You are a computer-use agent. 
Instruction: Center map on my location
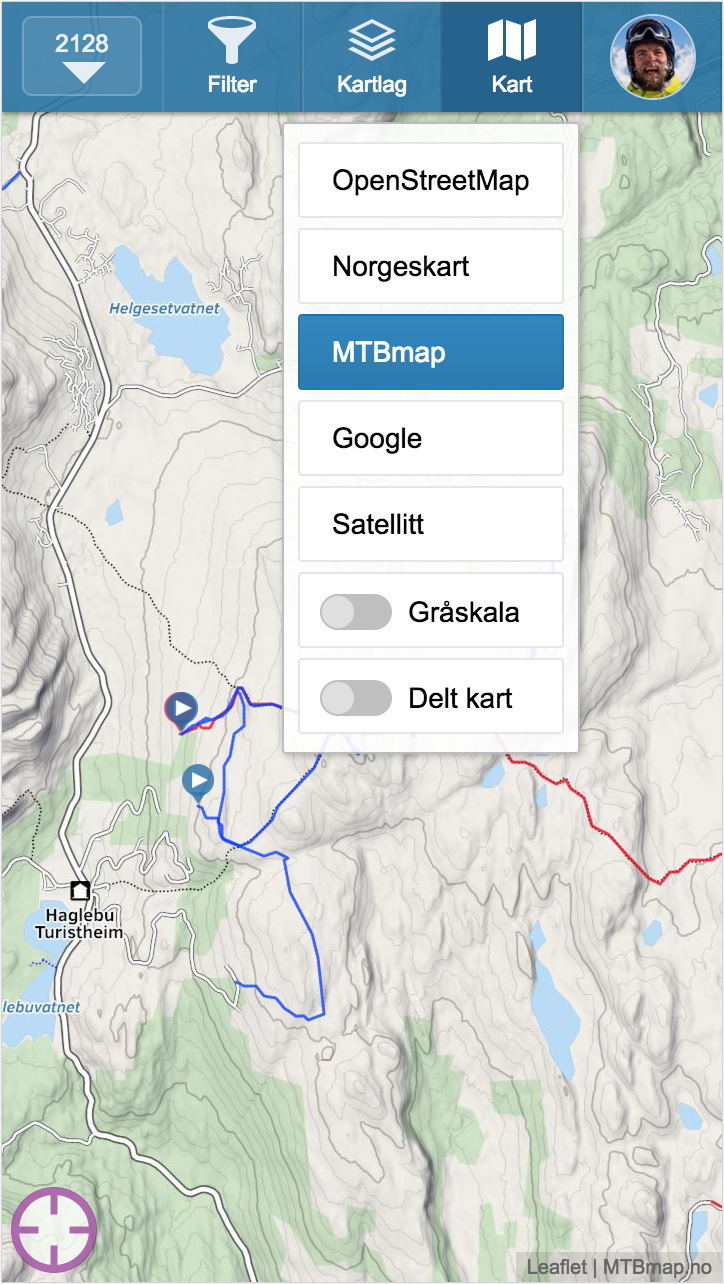pos(54,1229)
